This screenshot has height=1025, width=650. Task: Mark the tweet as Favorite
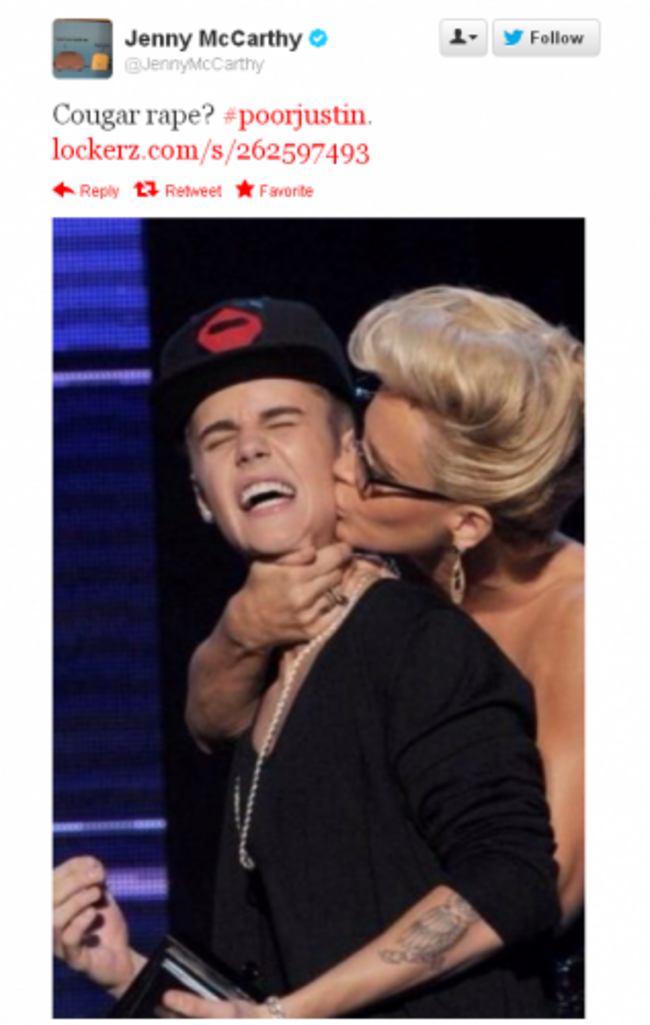[274, 190]
